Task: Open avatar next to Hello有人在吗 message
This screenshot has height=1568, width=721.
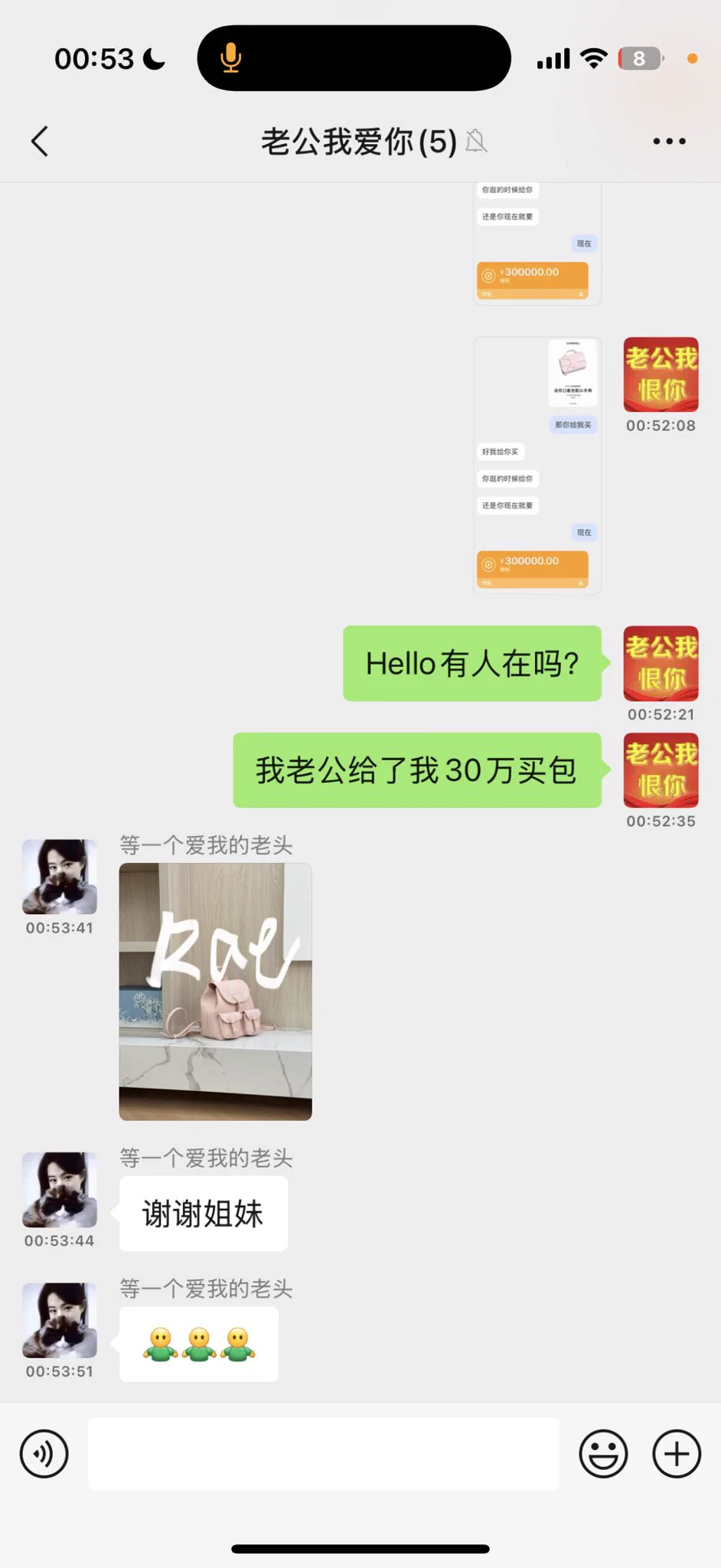Action: [x=661, y=663]
